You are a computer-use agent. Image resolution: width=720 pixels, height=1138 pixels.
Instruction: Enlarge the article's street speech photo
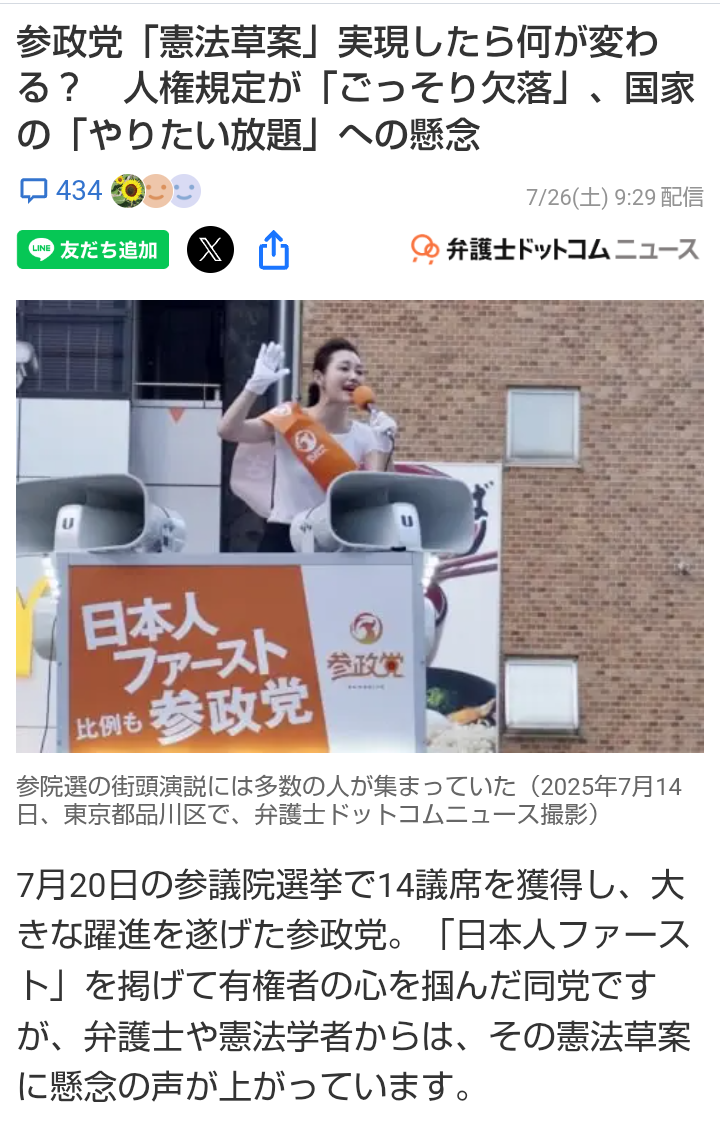360,526
